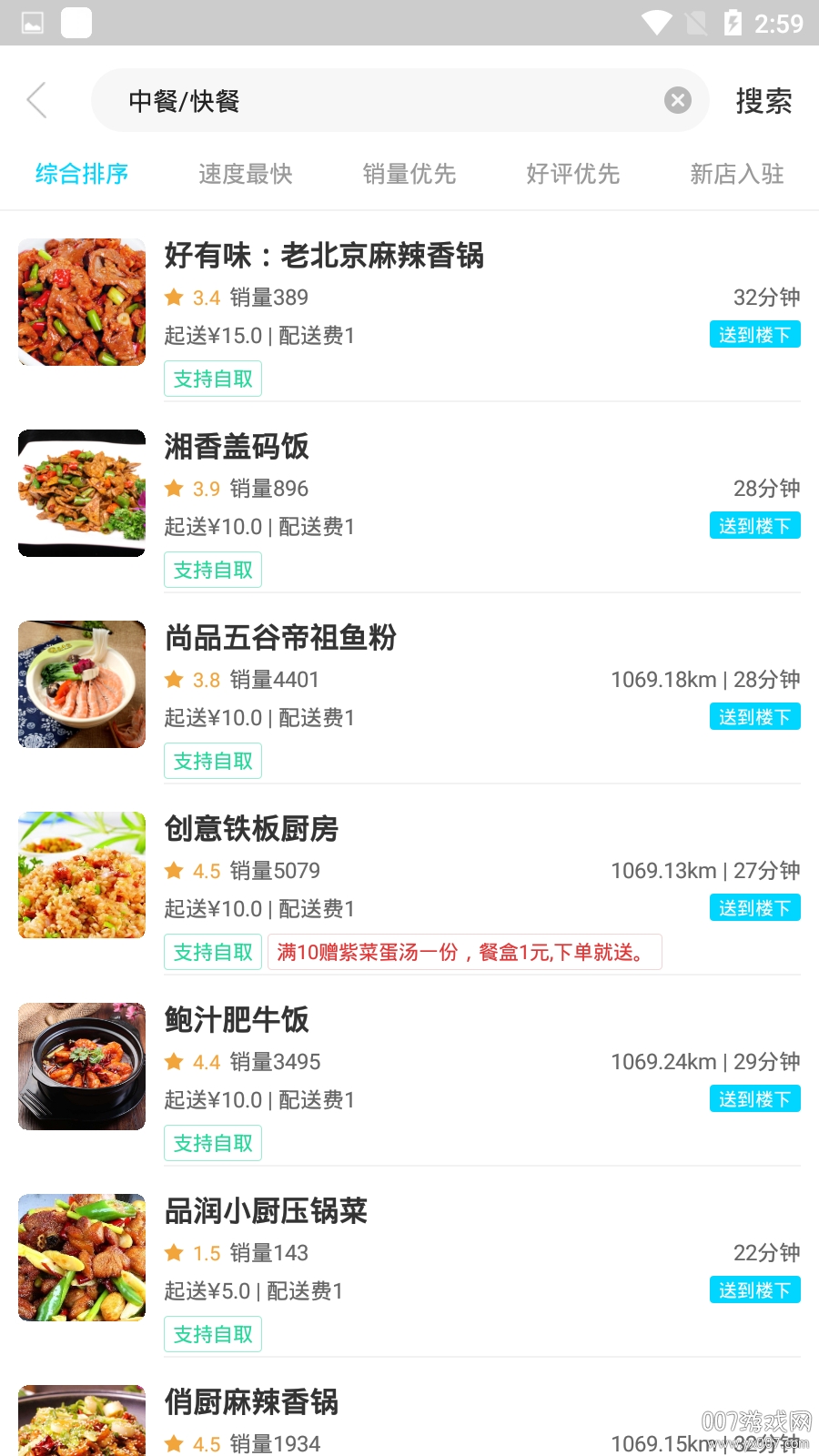Tap 送到楼下 for 鲍汁肥牛饭

click(754, 1098)
